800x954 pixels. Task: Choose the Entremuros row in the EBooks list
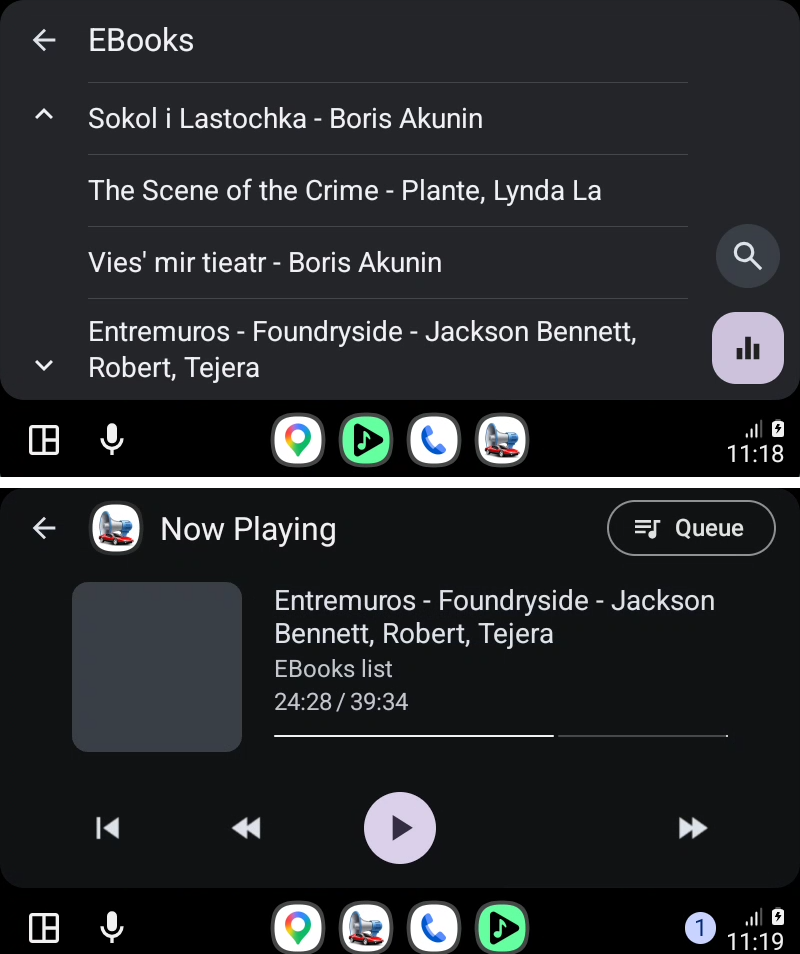[362, 349]
